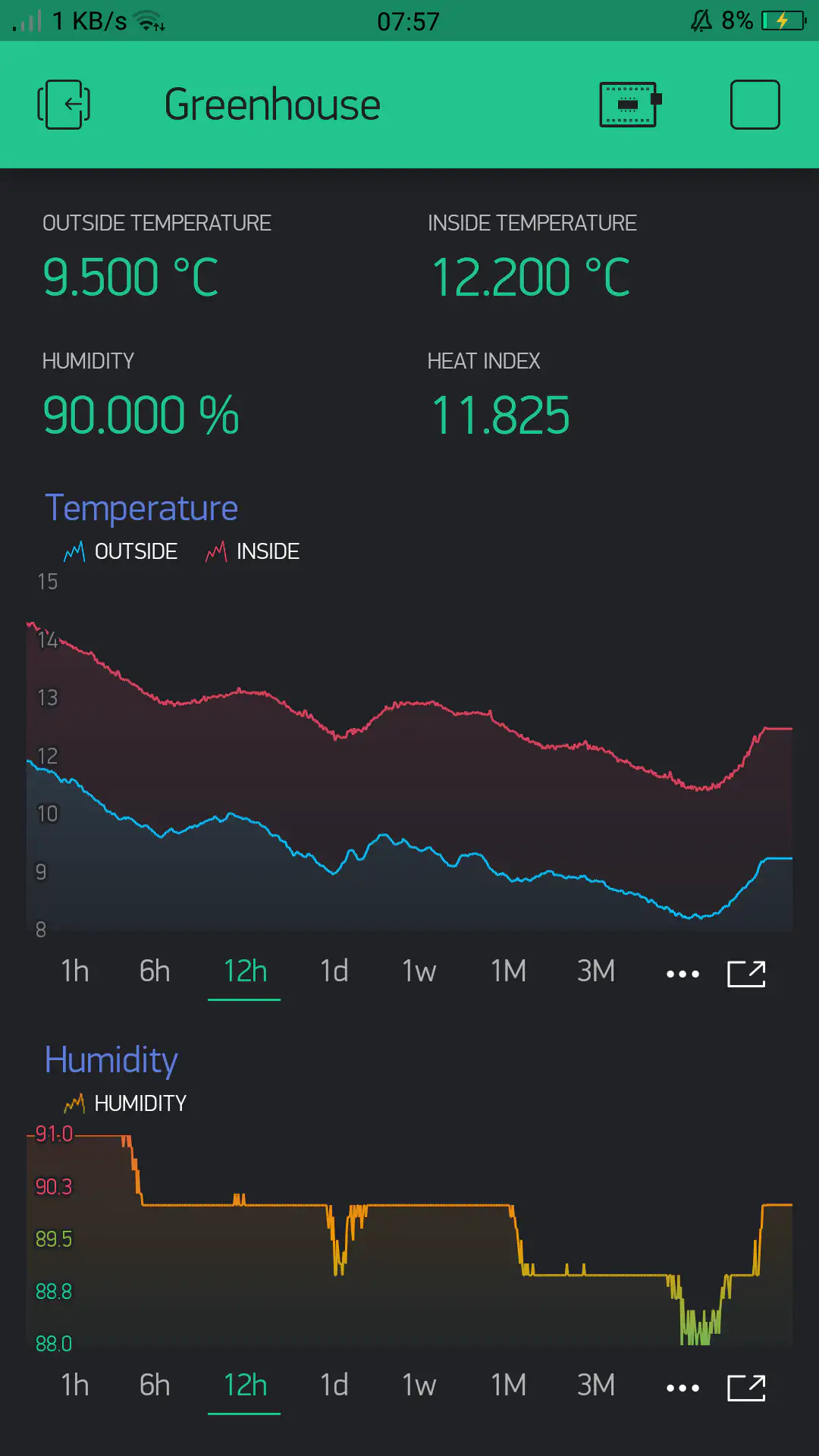Show 1M range on Temperature chart
The image size is (819, 1456).
[508, 971]
